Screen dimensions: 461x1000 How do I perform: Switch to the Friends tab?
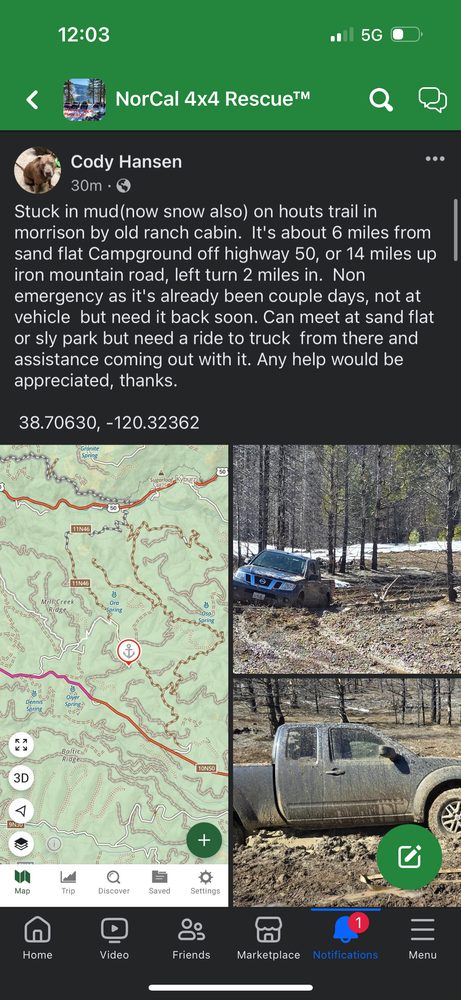pos(191,938)
